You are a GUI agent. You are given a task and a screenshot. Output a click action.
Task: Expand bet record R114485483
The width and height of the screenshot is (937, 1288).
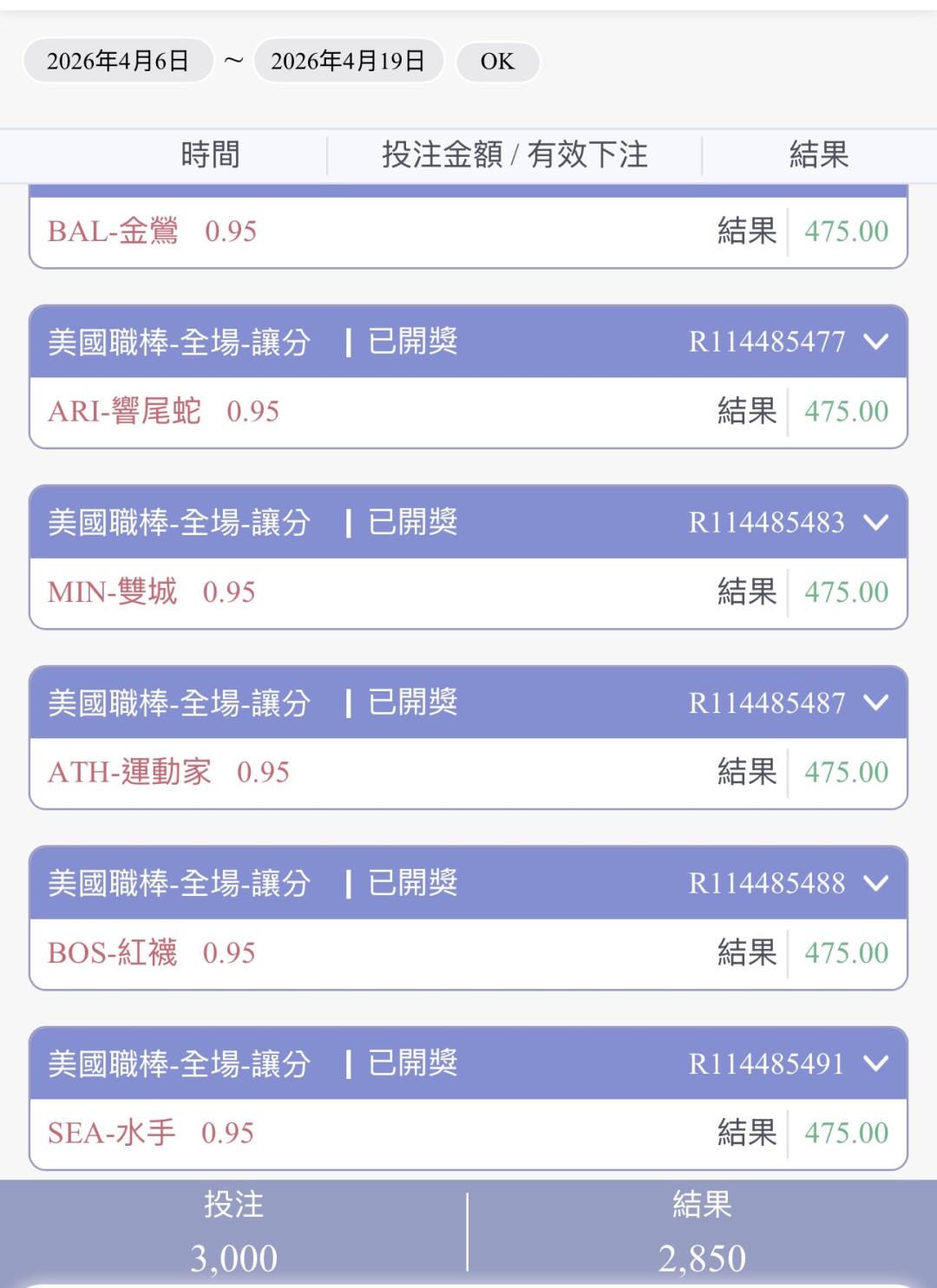(876, 522)
